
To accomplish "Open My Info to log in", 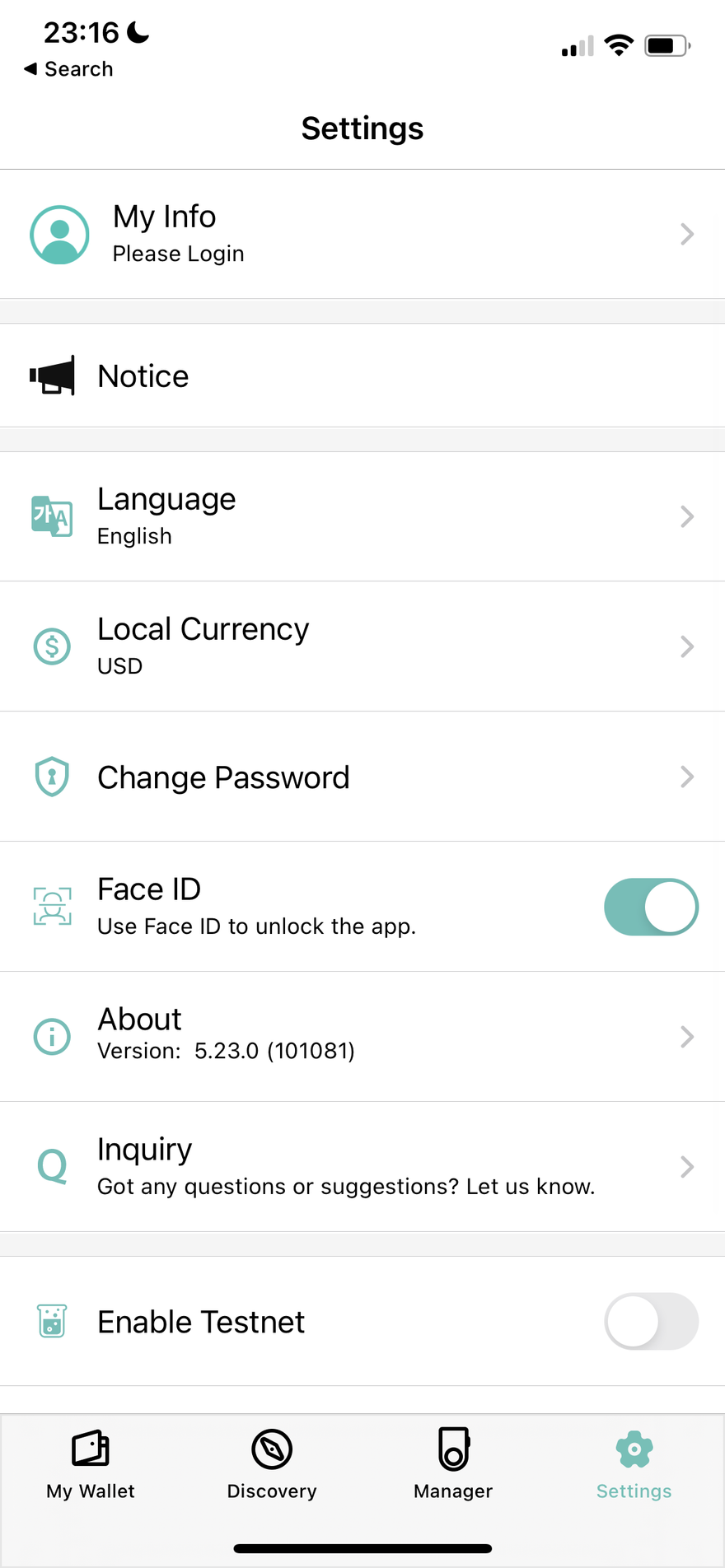I will 362,235.
